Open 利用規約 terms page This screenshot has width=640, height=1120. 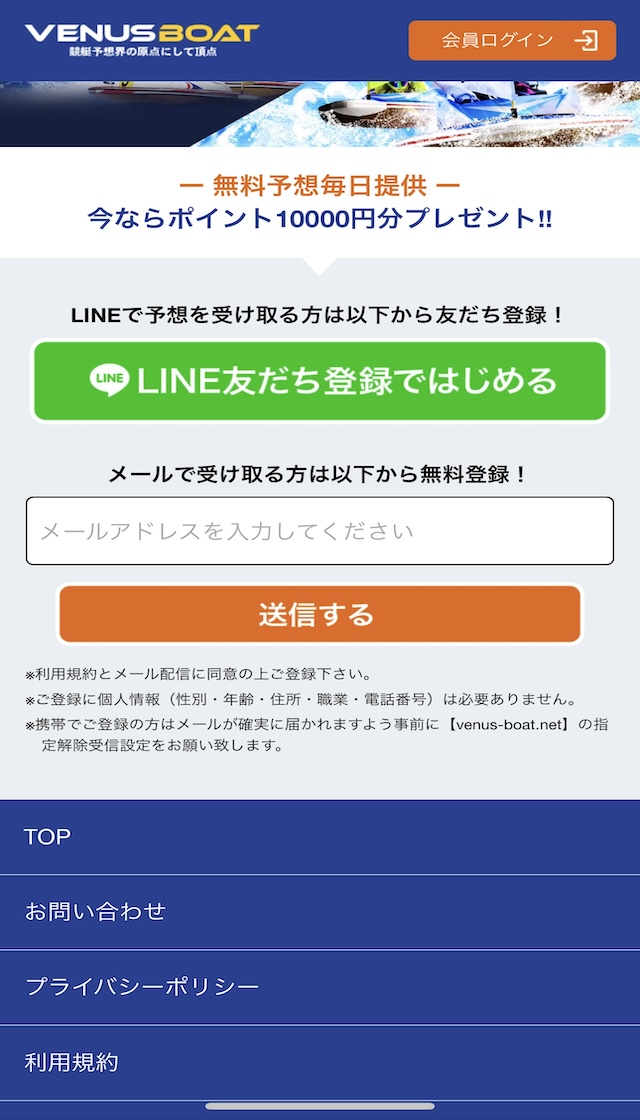click(320, 1062)
